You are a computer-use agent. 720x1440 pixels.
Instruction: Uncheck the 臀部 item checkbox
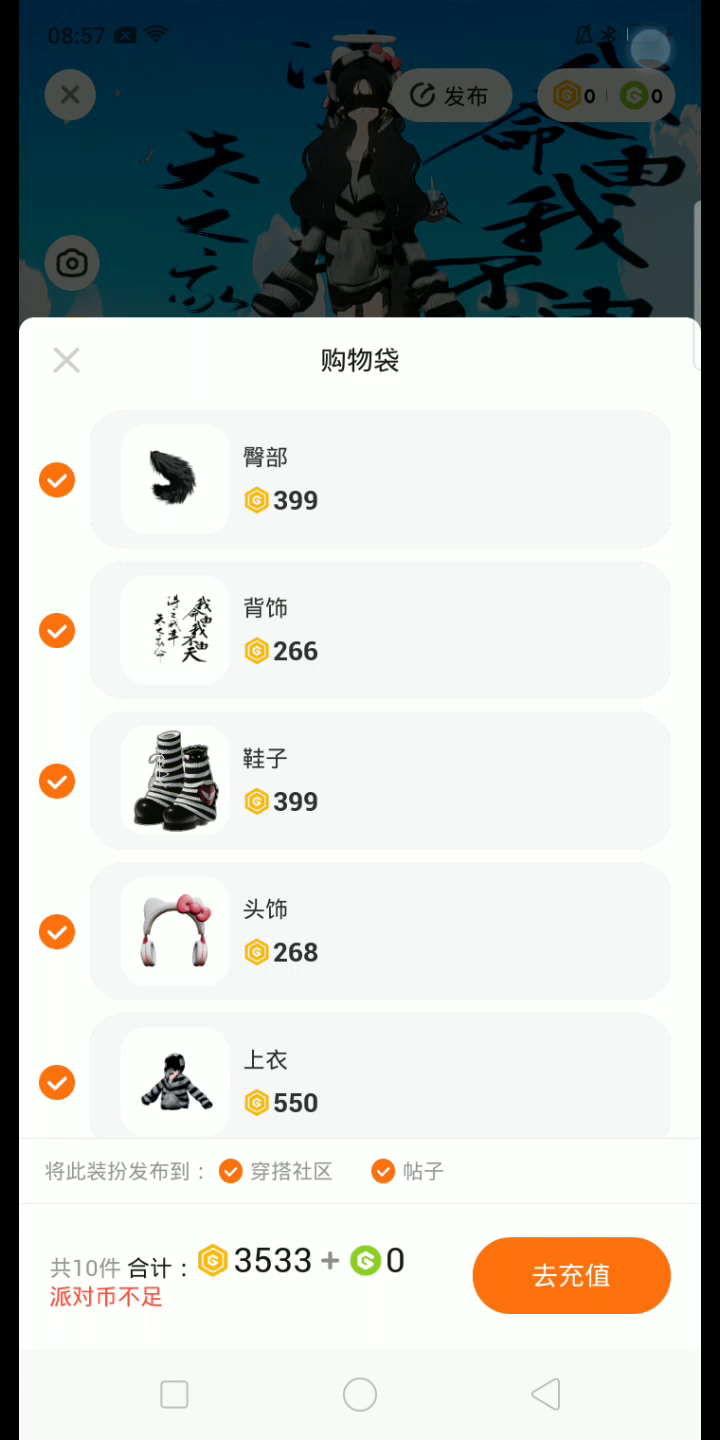[x=57, y=480]
